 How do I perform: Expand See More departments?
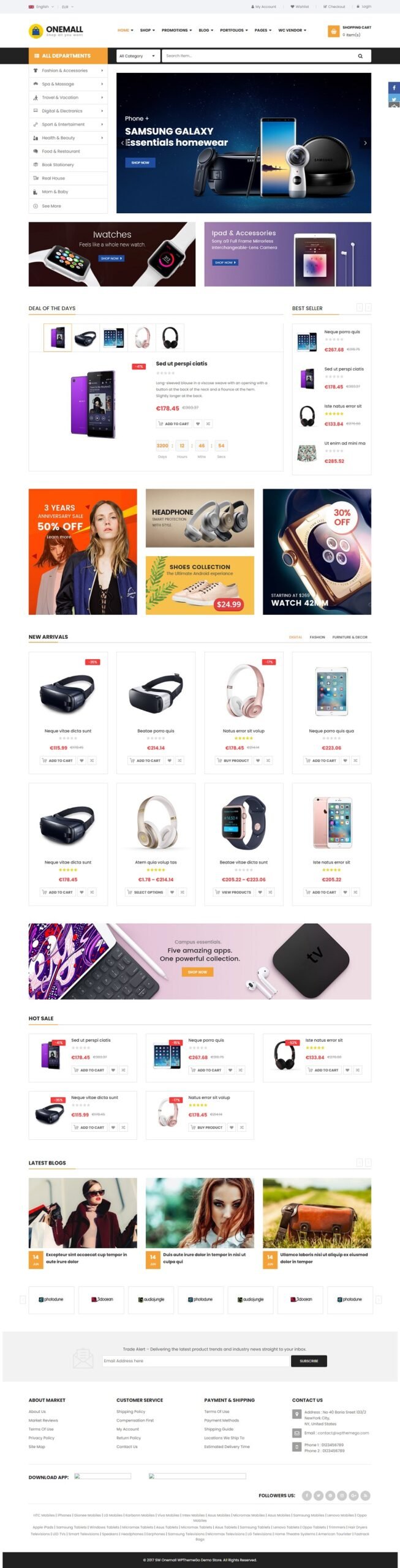51,206
